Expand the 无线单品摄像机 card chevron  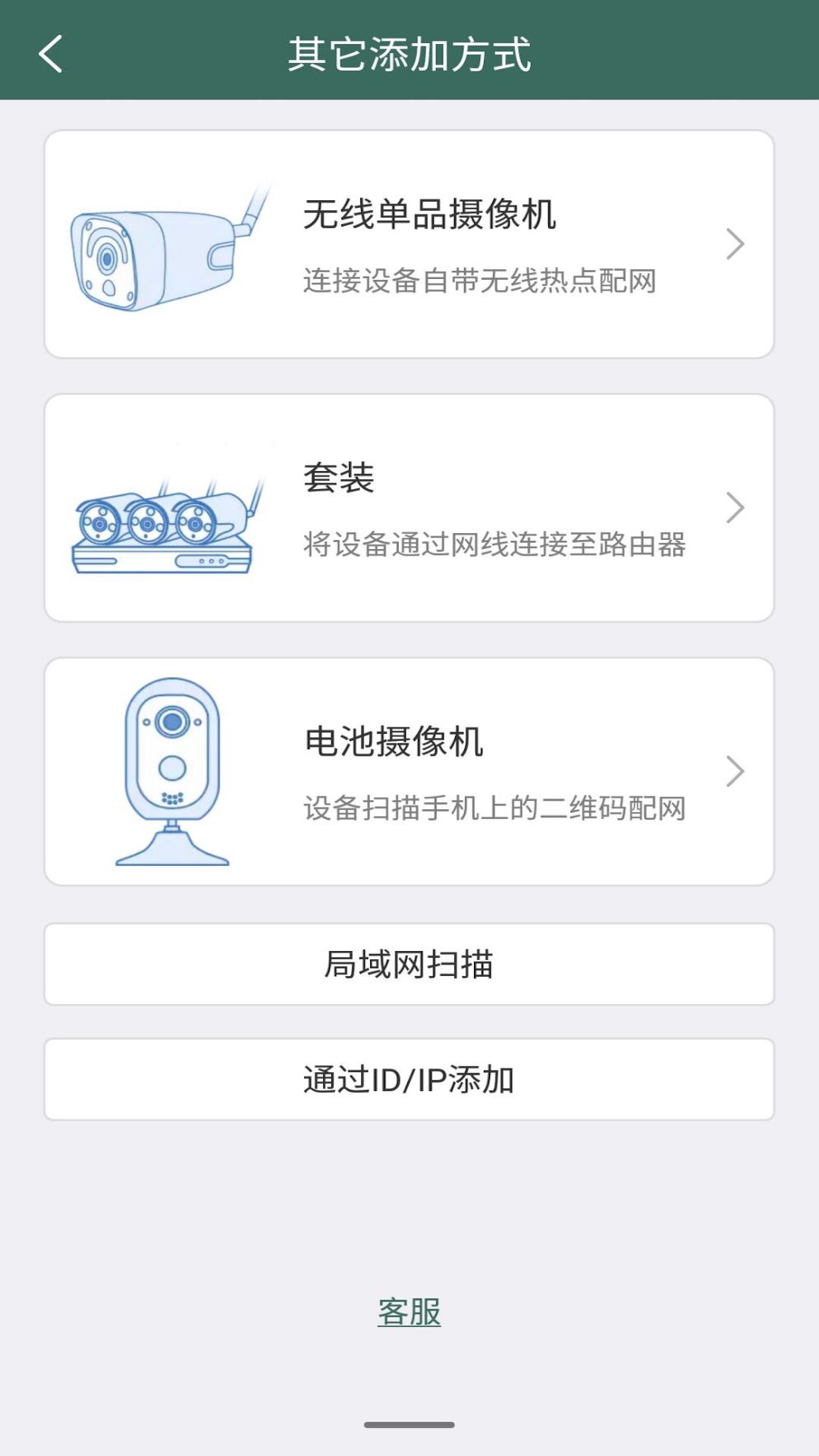(734, 244)
